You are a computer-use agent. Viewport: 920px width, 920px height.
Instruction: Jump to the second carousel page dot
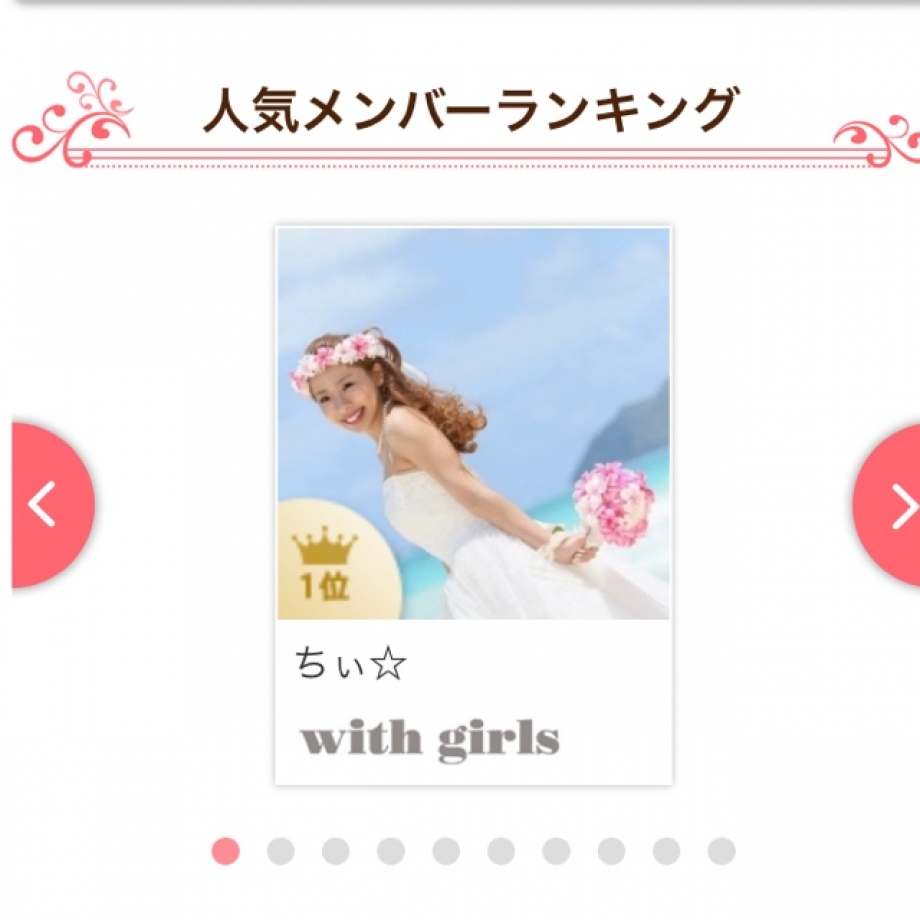pos(281,851)
